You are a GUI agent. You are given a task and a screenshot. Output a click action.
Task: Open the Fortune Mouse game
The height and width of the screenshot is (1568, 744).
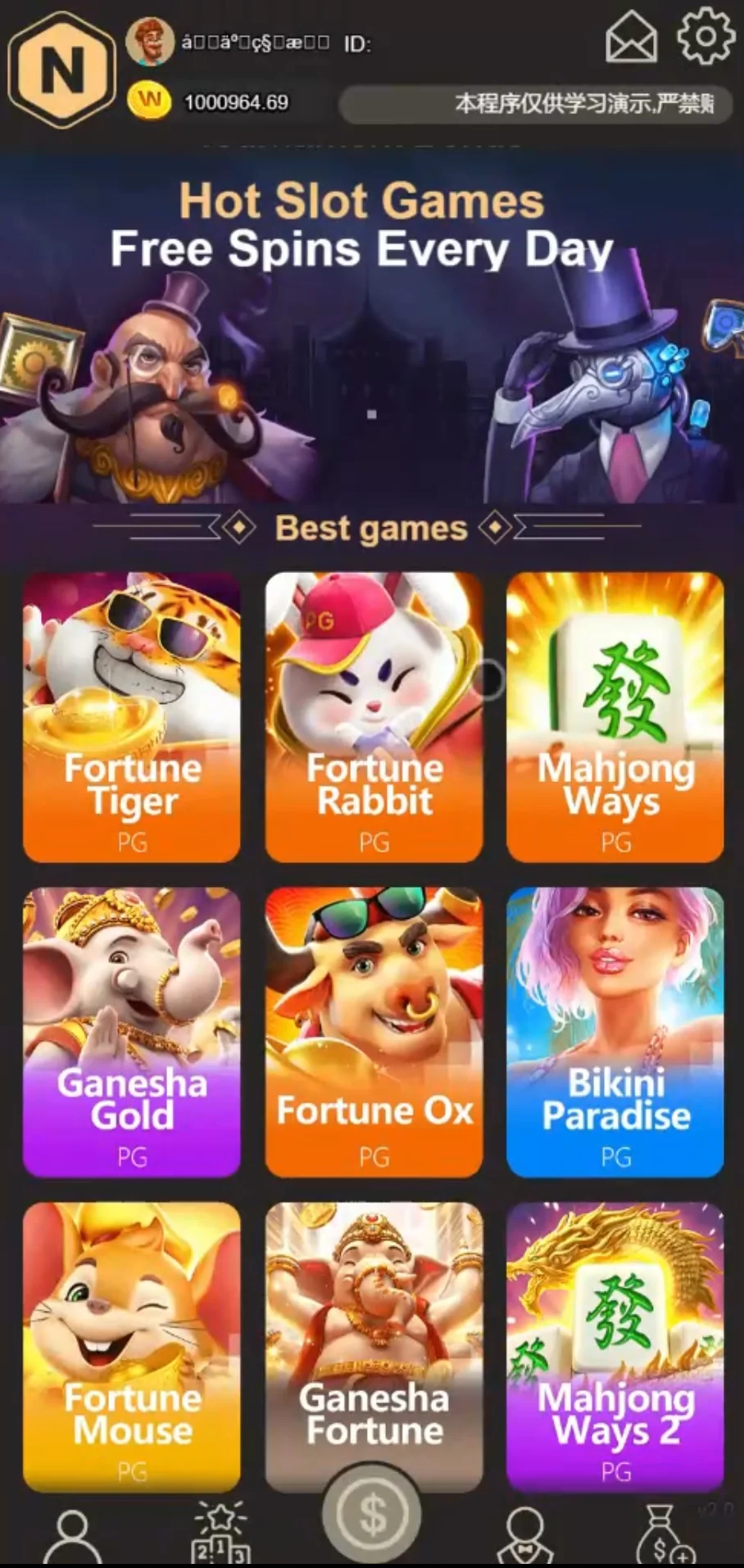pyautogui.click(x=132, y=1346)
